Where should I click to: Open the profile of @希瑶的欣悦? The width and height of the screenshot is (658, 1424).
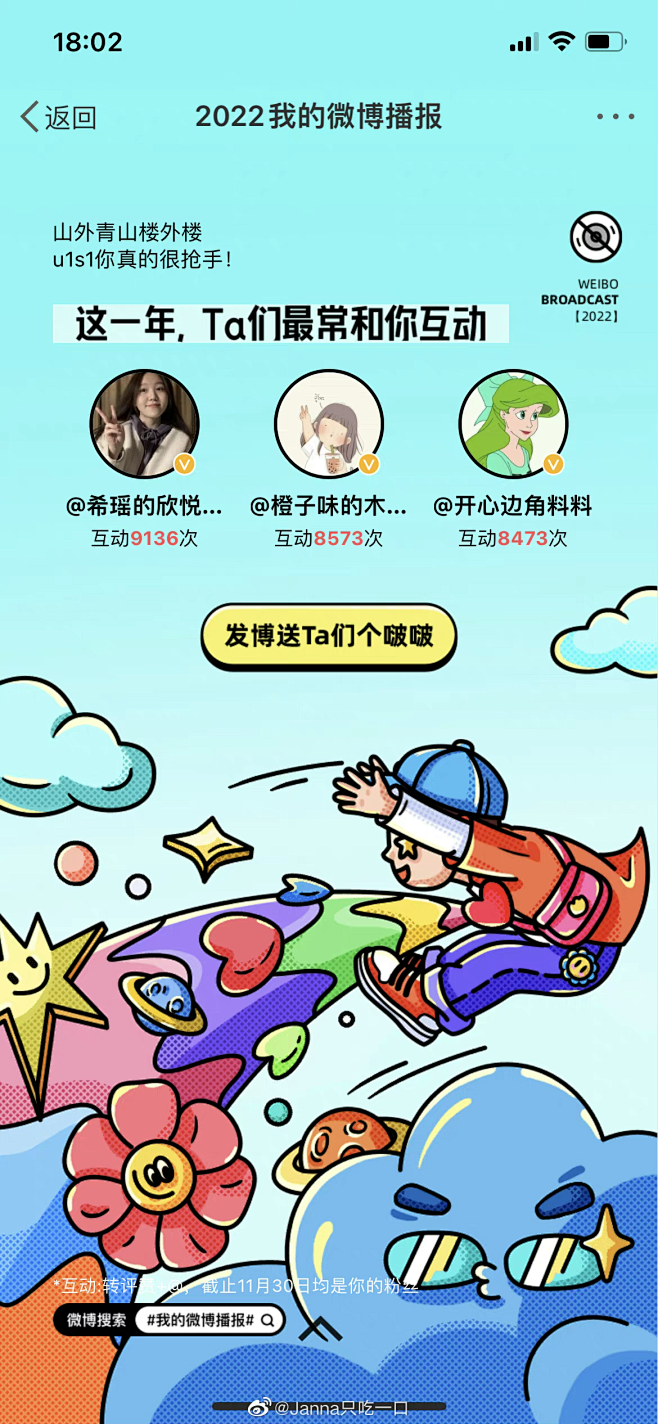pos(144,424)
